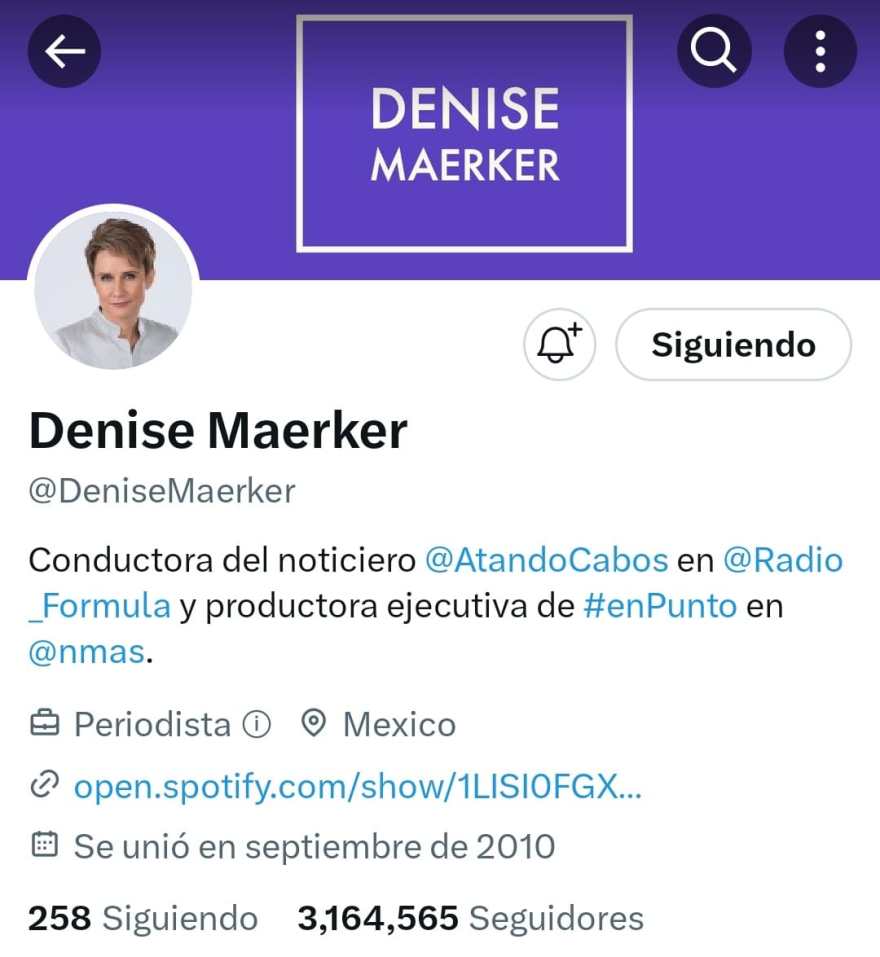View the 258 Siguiendo list
This screenshot has width=880, height=957.
143,918
